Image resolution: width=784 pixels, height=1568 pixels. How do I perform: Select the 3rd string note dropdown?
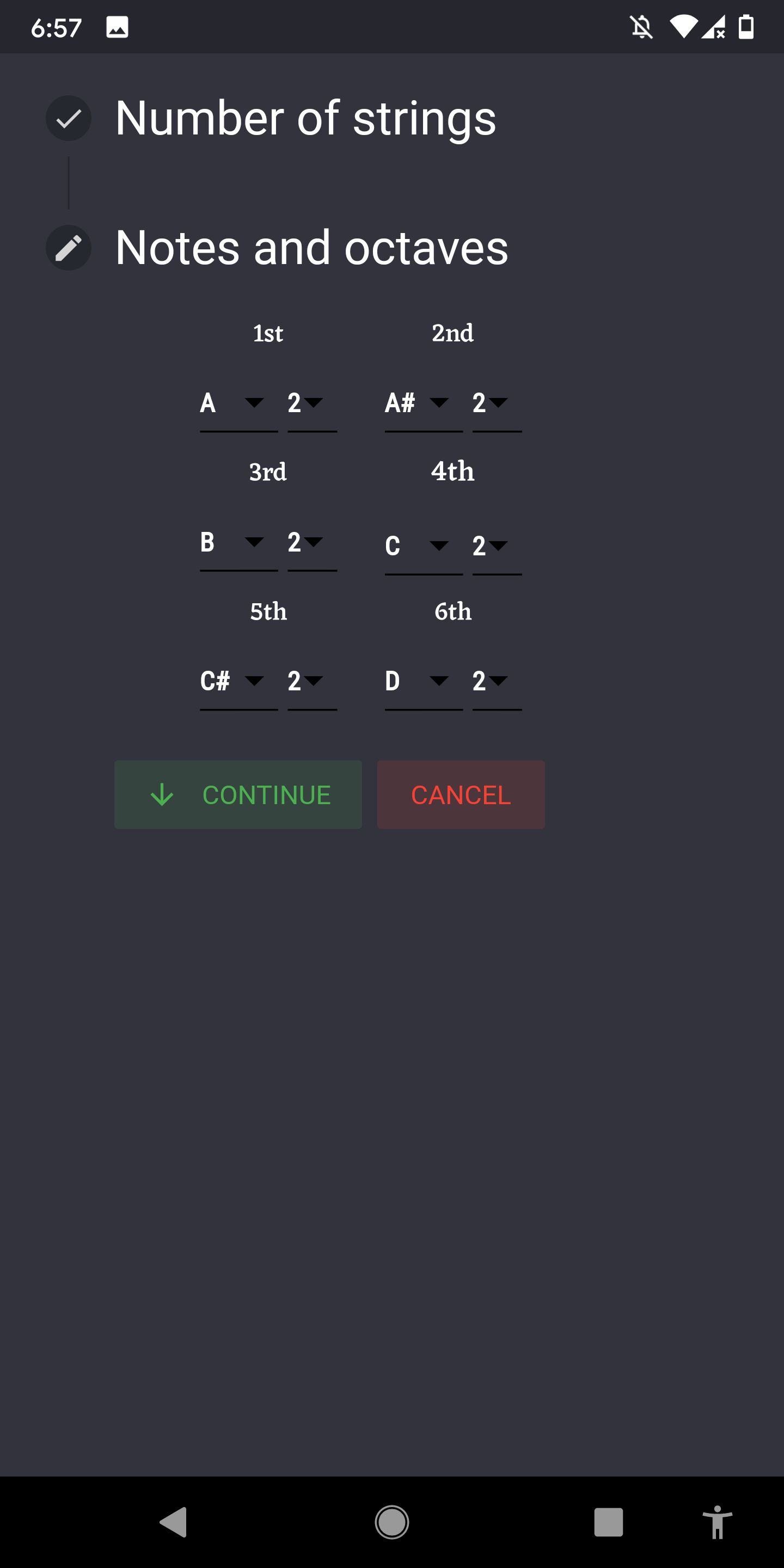[238, 542]
